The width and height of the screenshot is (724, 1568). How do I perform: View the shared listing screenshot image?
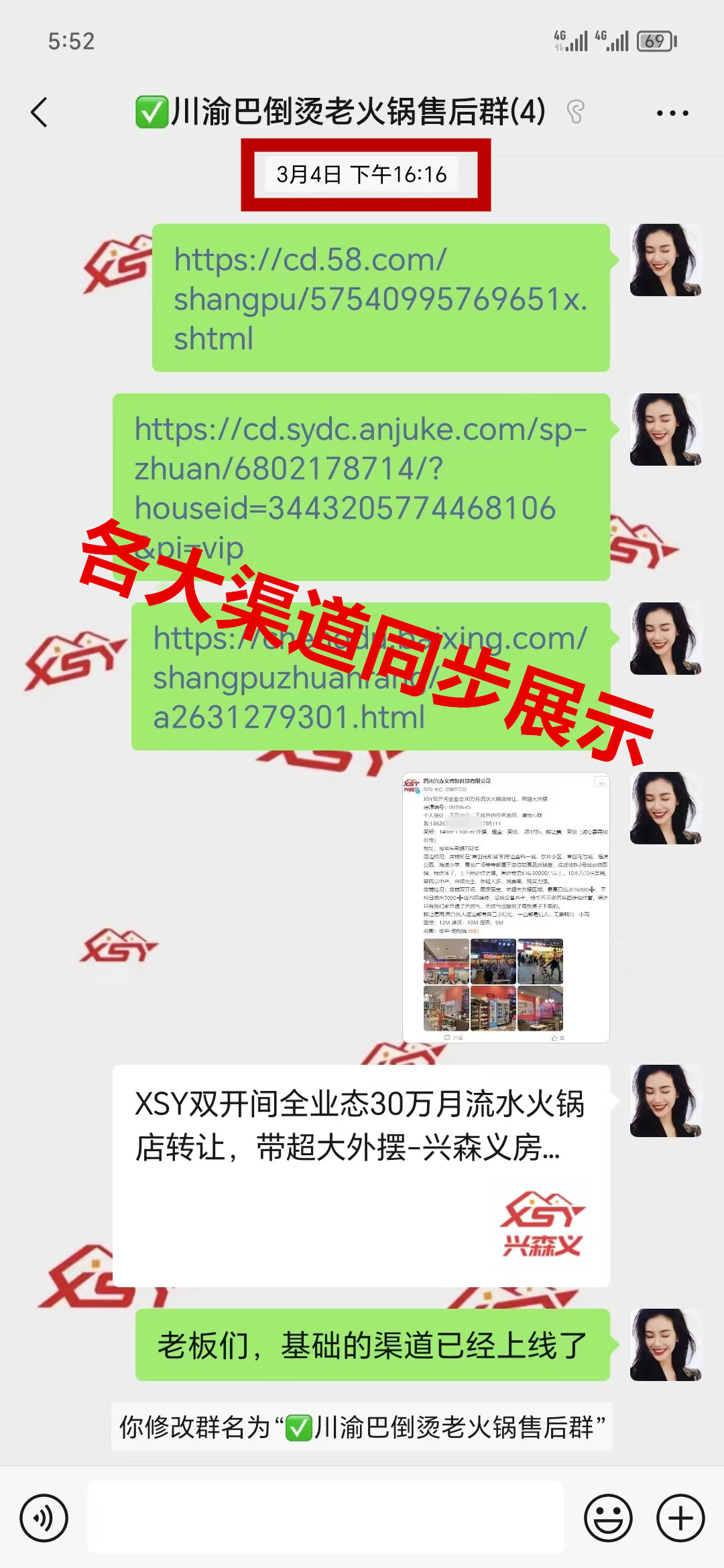click(x=505, y=907)
